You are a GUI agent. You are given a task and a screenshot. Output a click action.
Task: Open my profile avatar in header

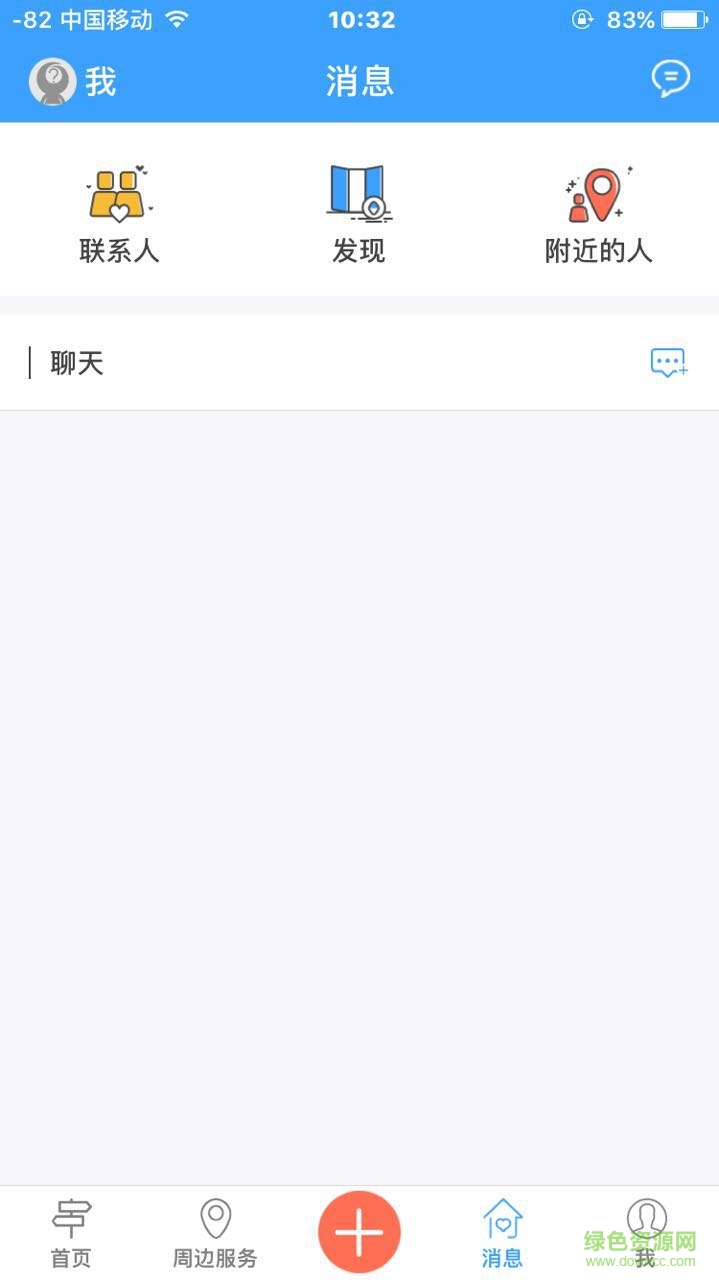(x=53, y=81)
